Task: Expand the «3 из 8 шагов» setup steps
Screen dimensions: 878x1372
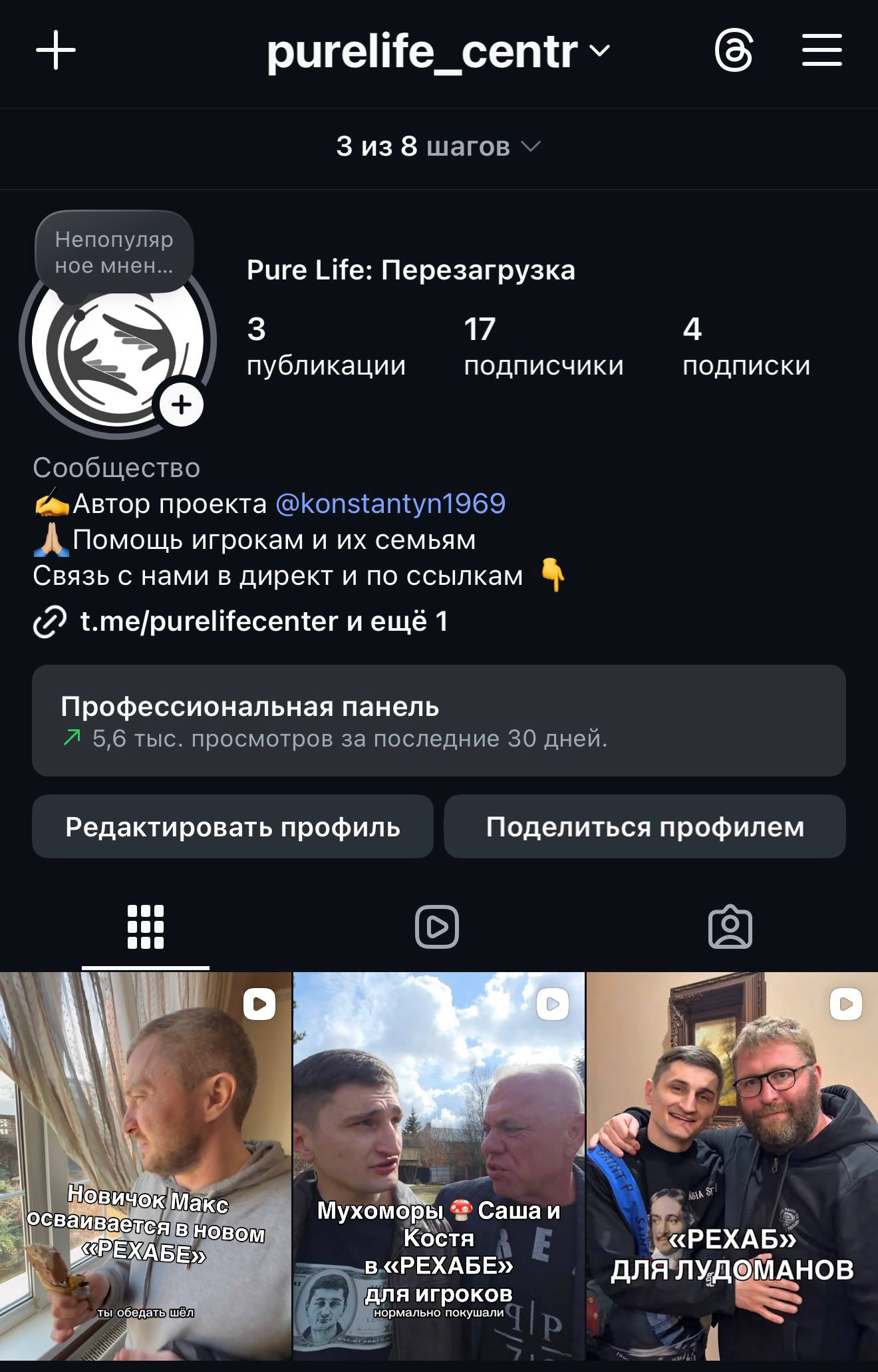Action: (x=438, y=146)
